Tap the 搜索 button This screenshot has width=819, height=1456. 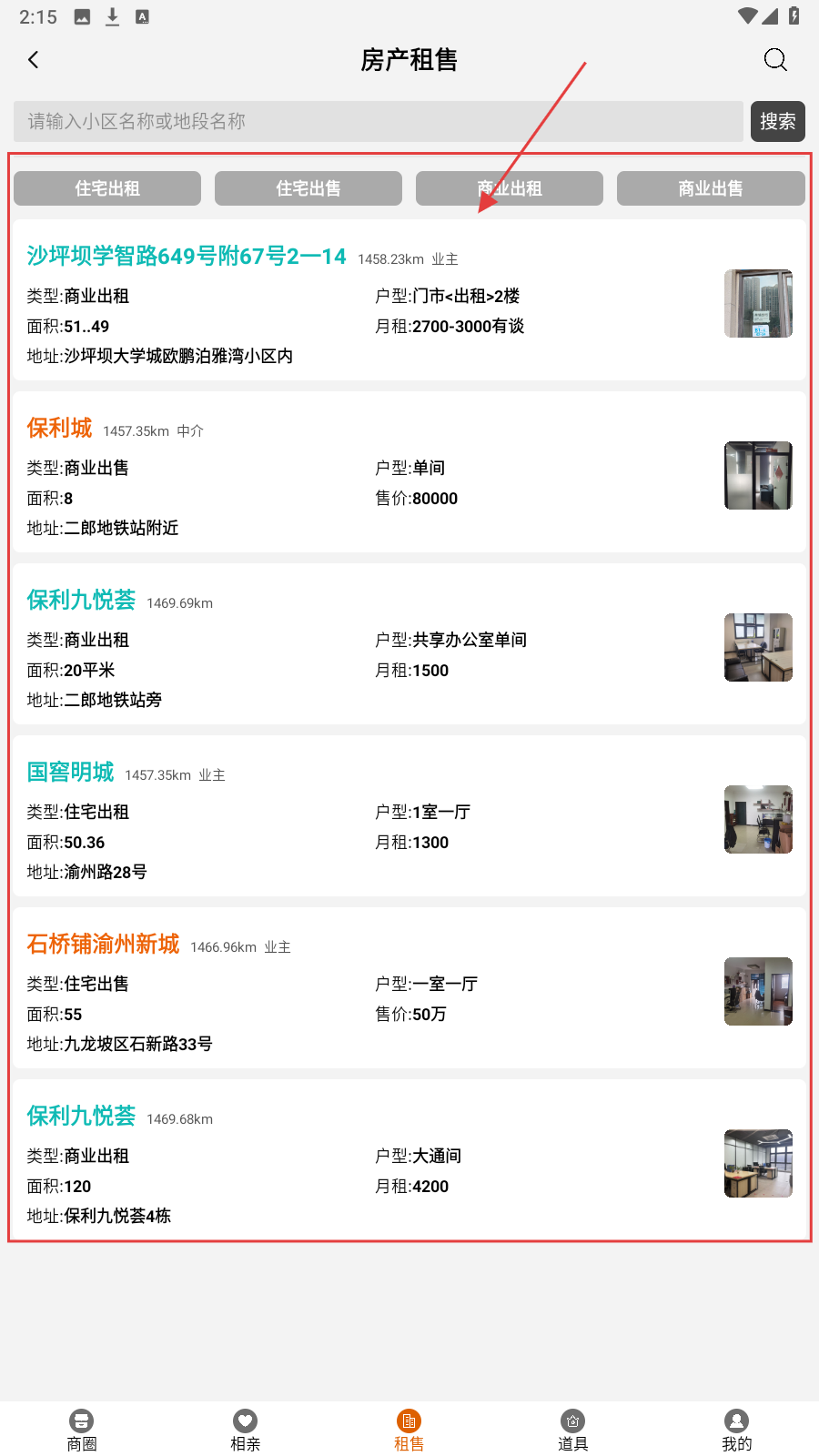pyautogui.click(x=777, y=121)
